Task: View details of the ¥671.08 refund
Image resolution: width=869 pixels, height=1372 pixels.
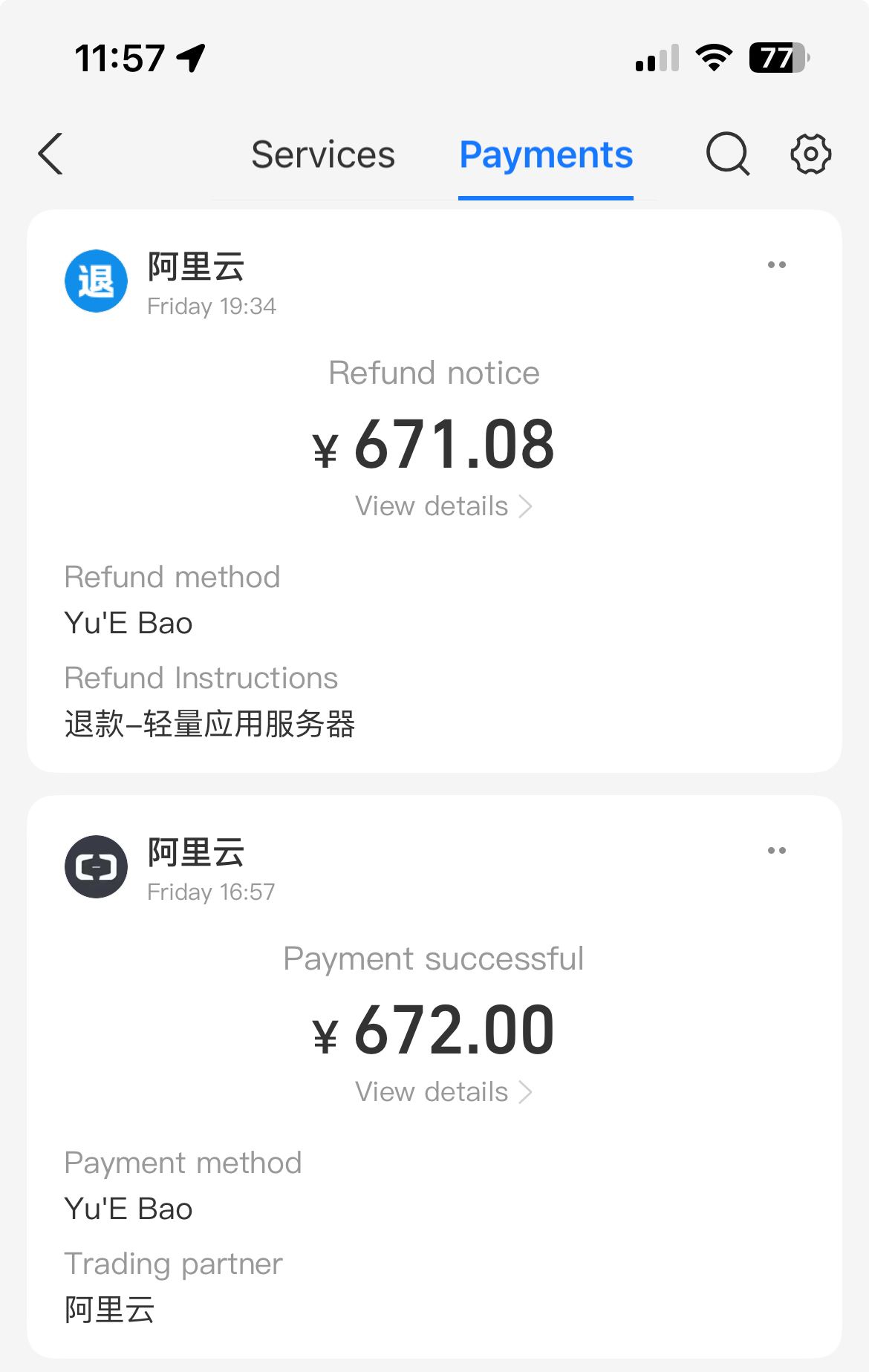Action: [443, 506]
